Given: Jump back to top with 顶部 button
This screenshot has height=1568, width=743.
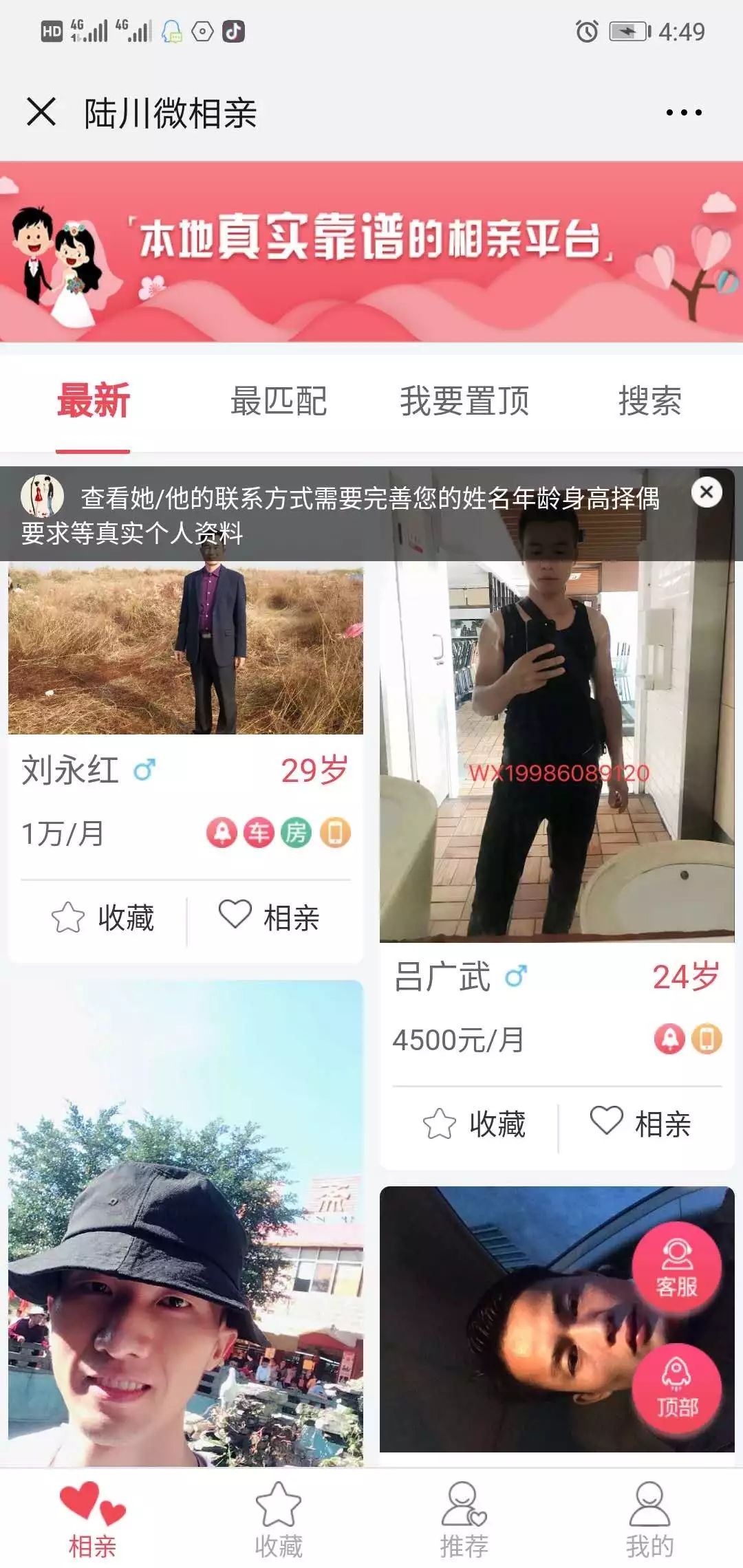Looking at the screenshot, I should tap(677, 1388).
